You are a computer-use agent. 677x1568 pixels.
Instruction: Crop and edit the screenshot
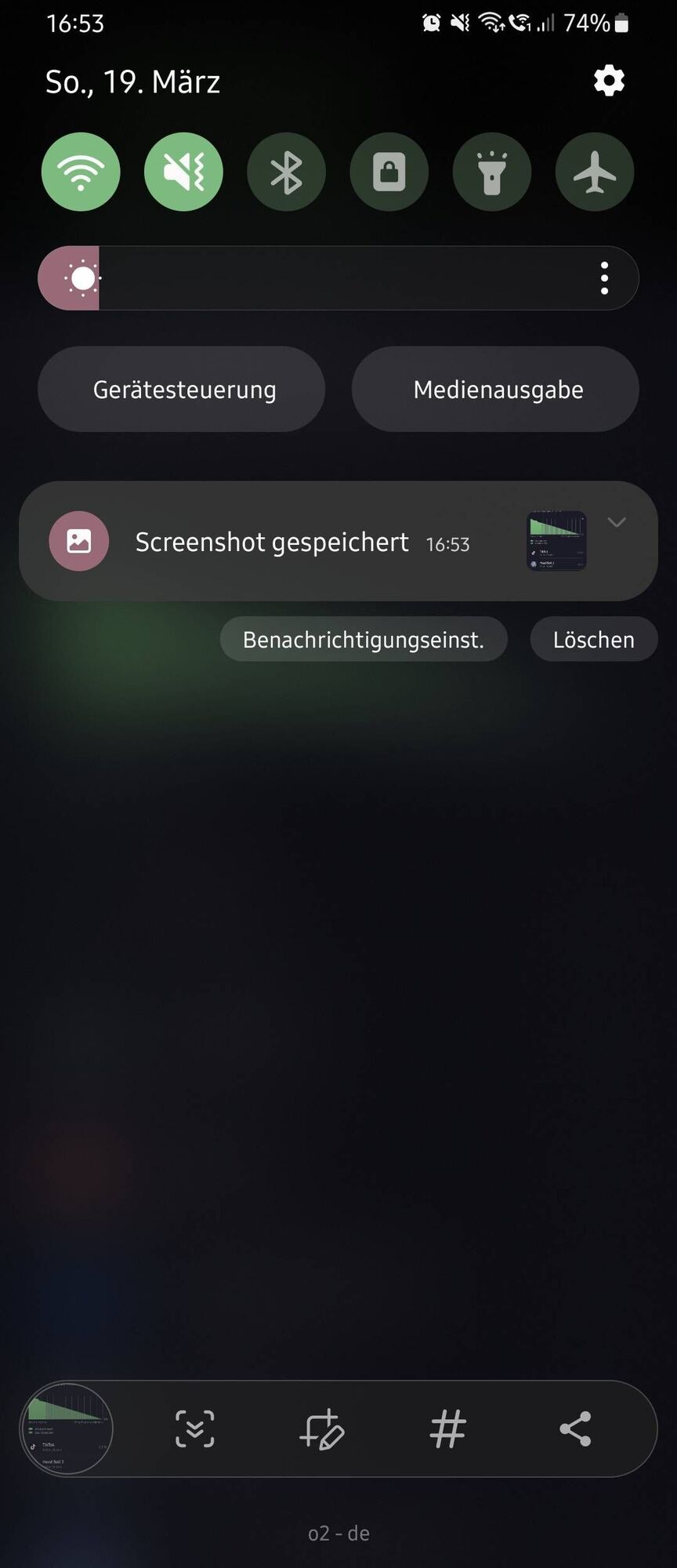coord(321,1428)
